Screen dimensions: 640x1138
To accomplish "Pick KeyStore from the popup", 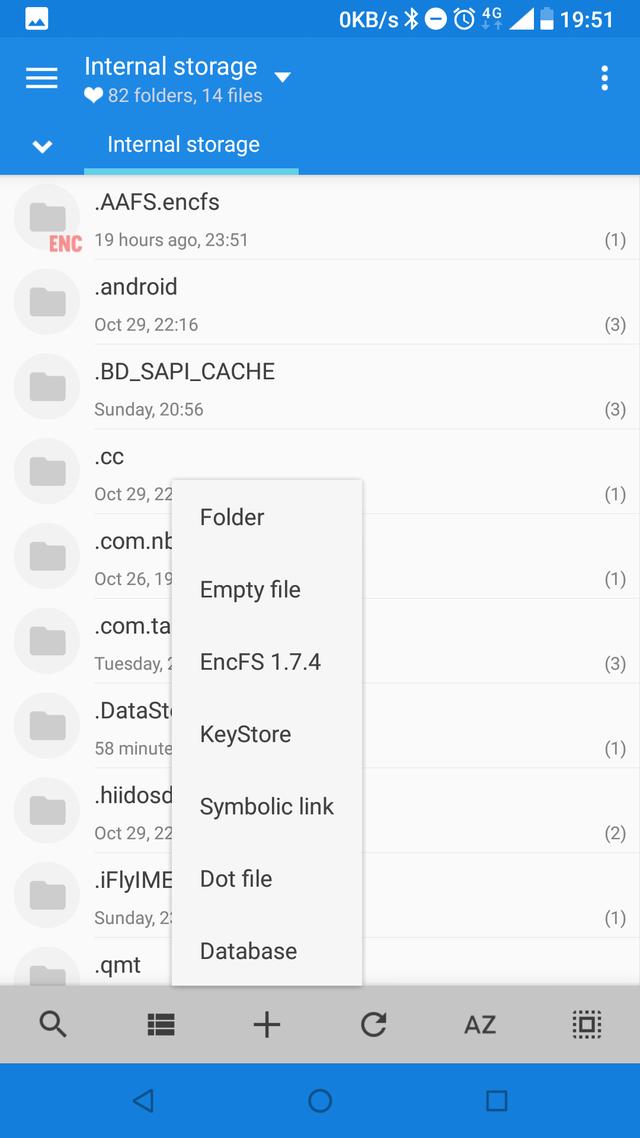I will point(266,734).
